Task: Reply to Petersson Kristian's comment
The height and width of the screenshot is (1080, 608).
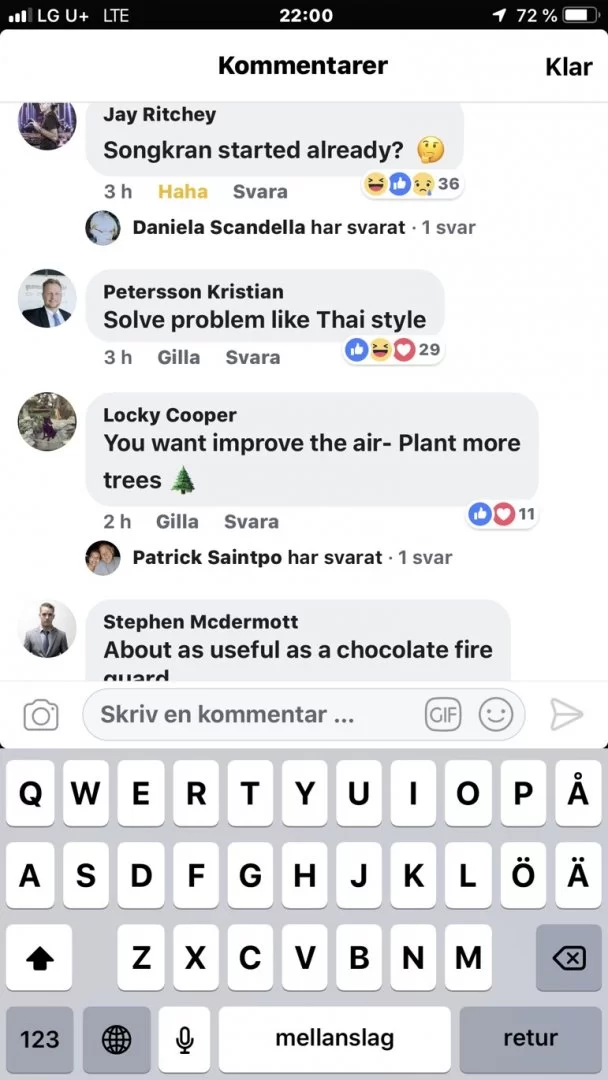Action: coord(252,357)
